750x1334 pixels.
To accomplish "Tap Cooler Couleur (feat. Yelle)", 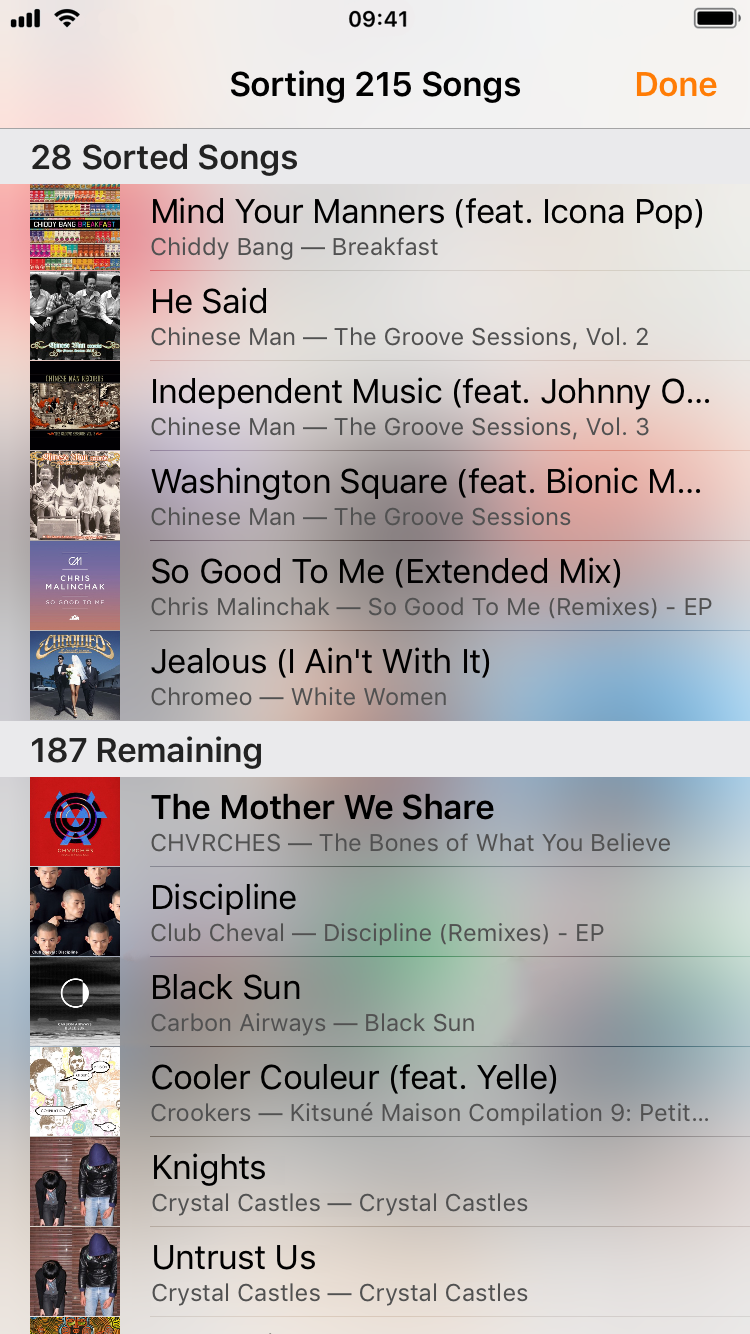I will point(375,1092).
